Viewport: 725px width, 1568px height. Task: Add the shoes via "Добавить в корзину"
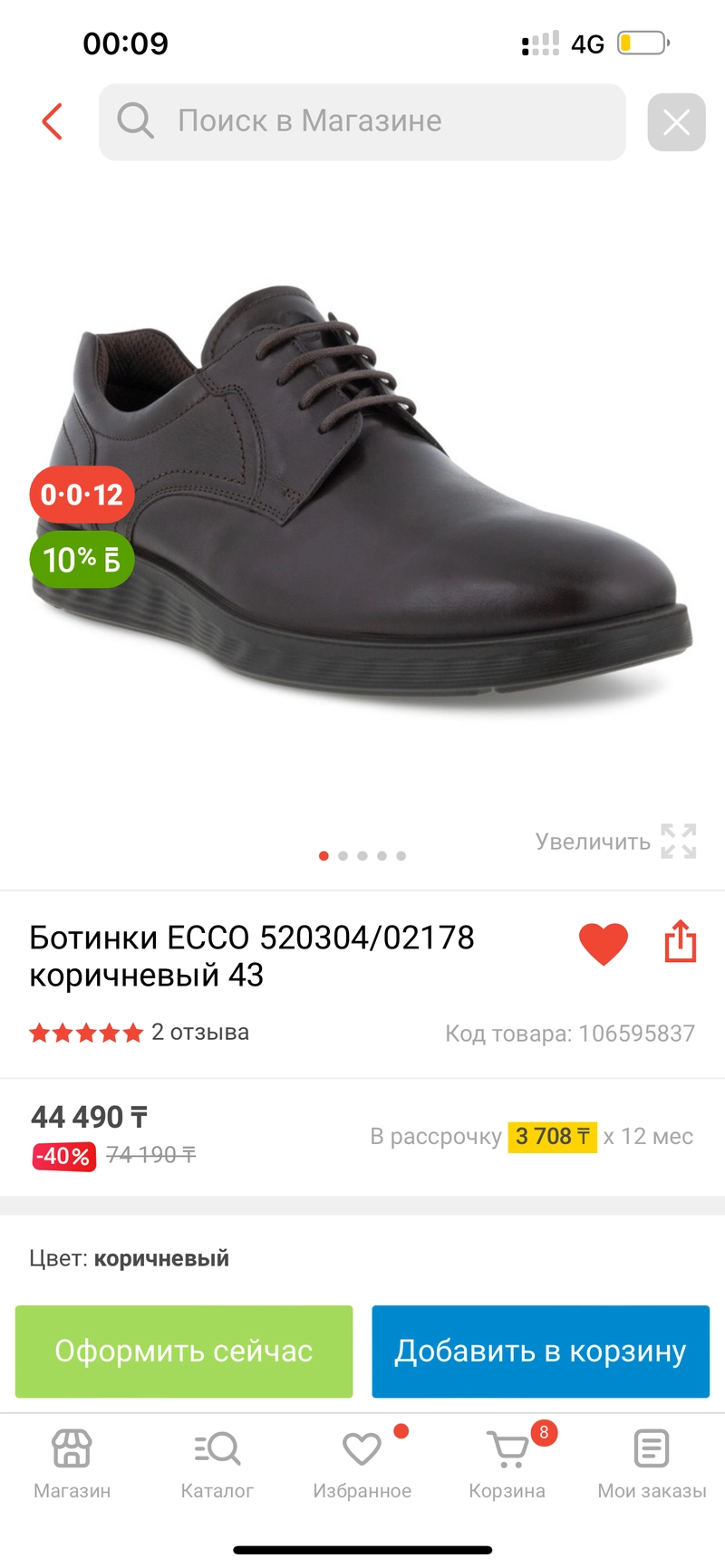pos(541,1352)
